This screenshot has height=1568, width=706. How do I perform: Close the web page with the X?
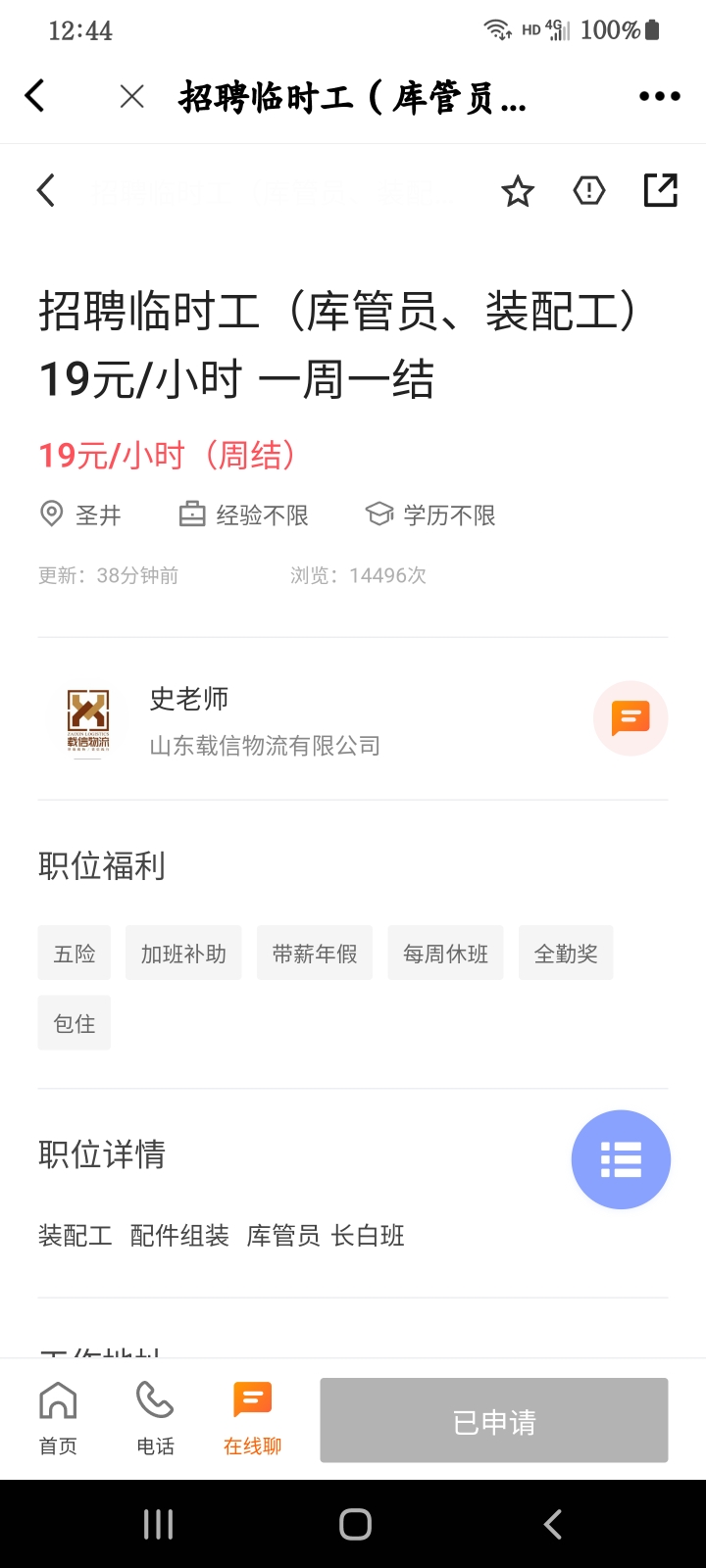click(x=131, y=96)
